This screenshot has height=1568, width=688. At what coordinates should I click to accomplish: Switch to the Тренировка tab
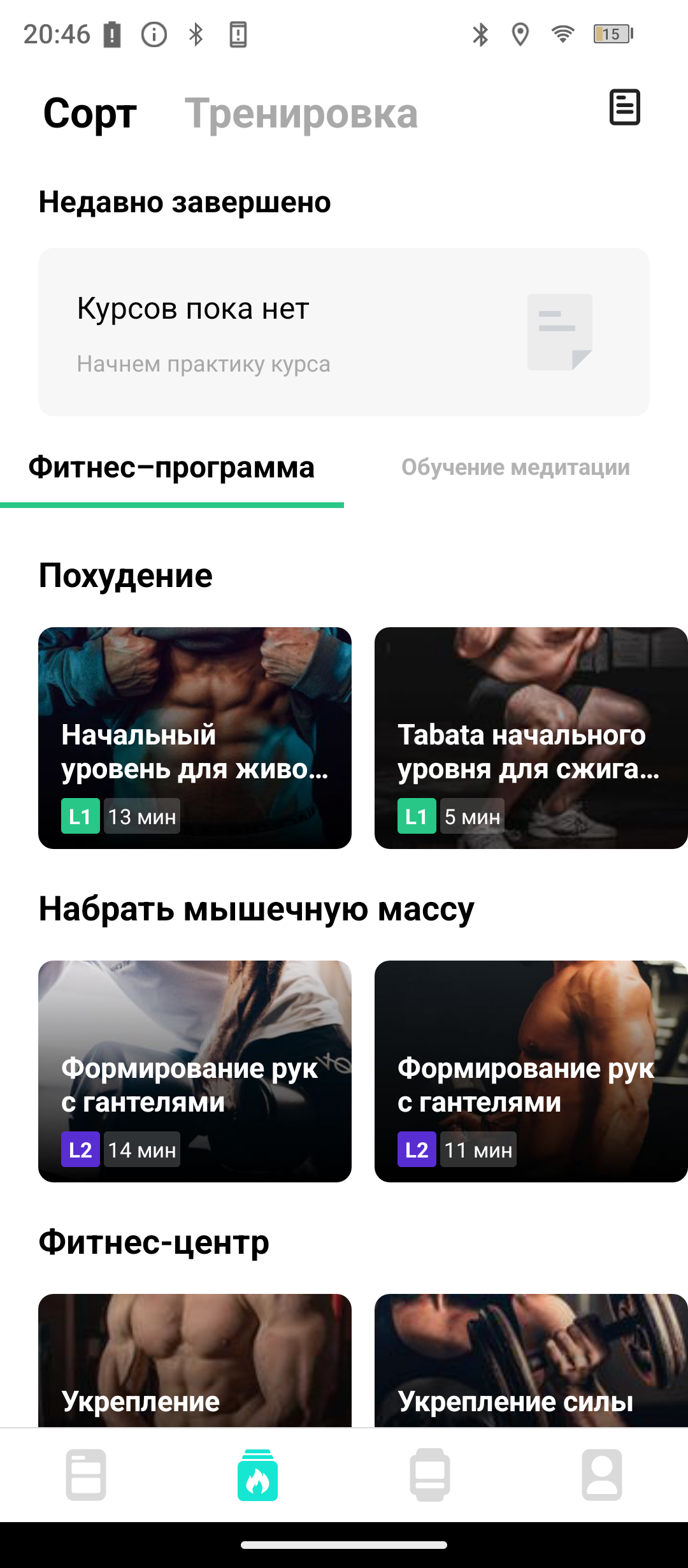point(301,114)
